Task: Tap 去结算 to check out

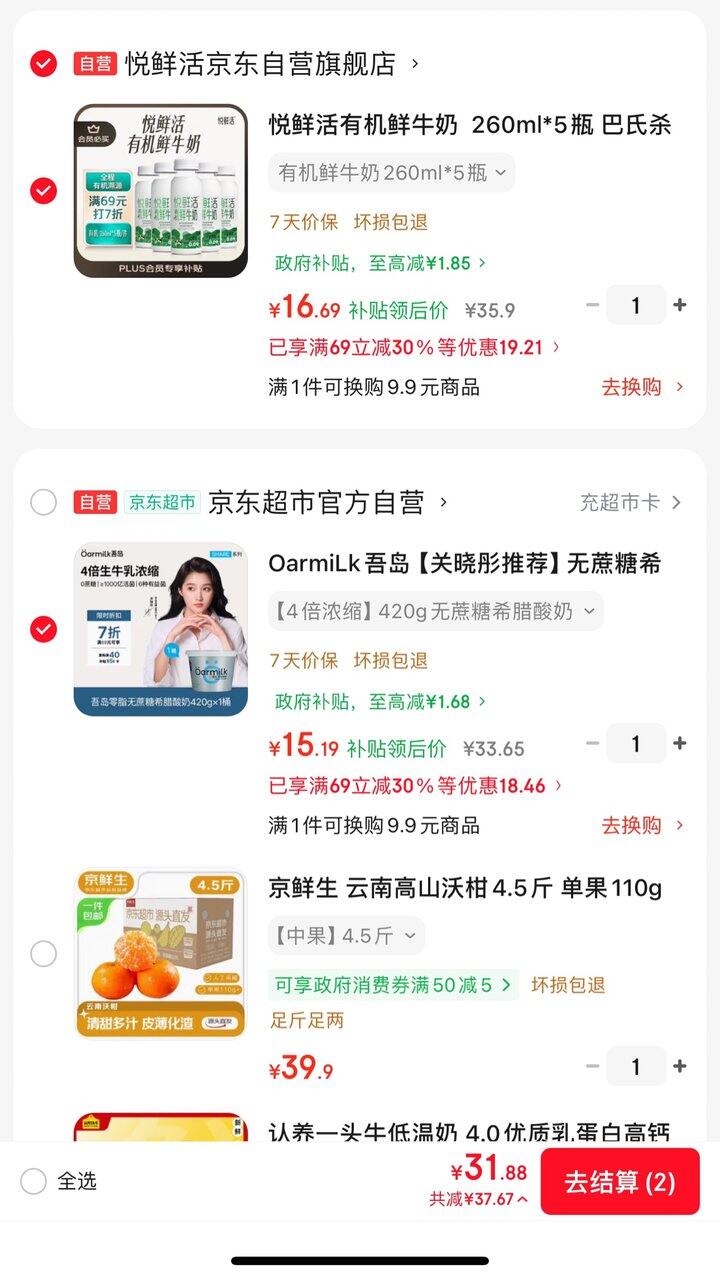Action: [x=619, y=1182]
